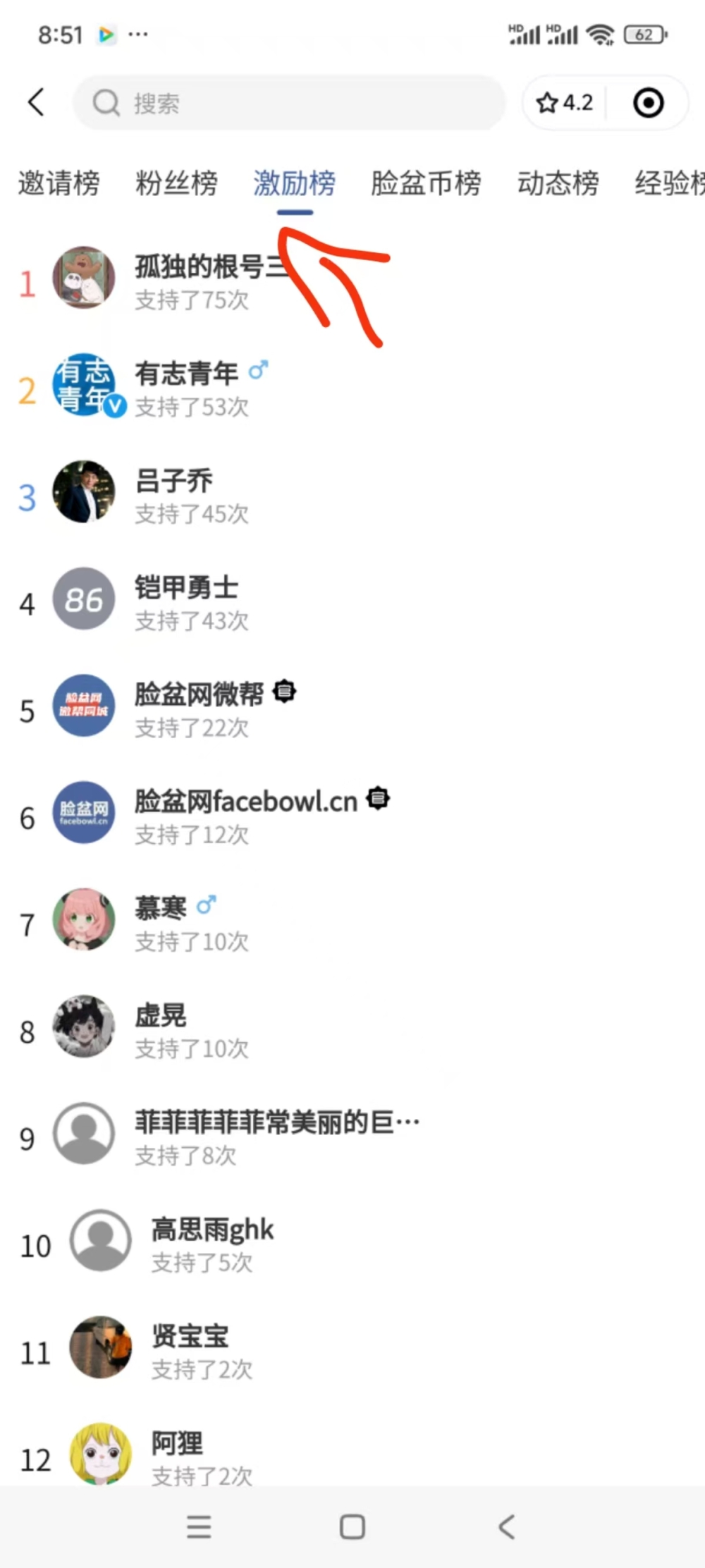Open 高思雨ghk's row

(211, 1243)
